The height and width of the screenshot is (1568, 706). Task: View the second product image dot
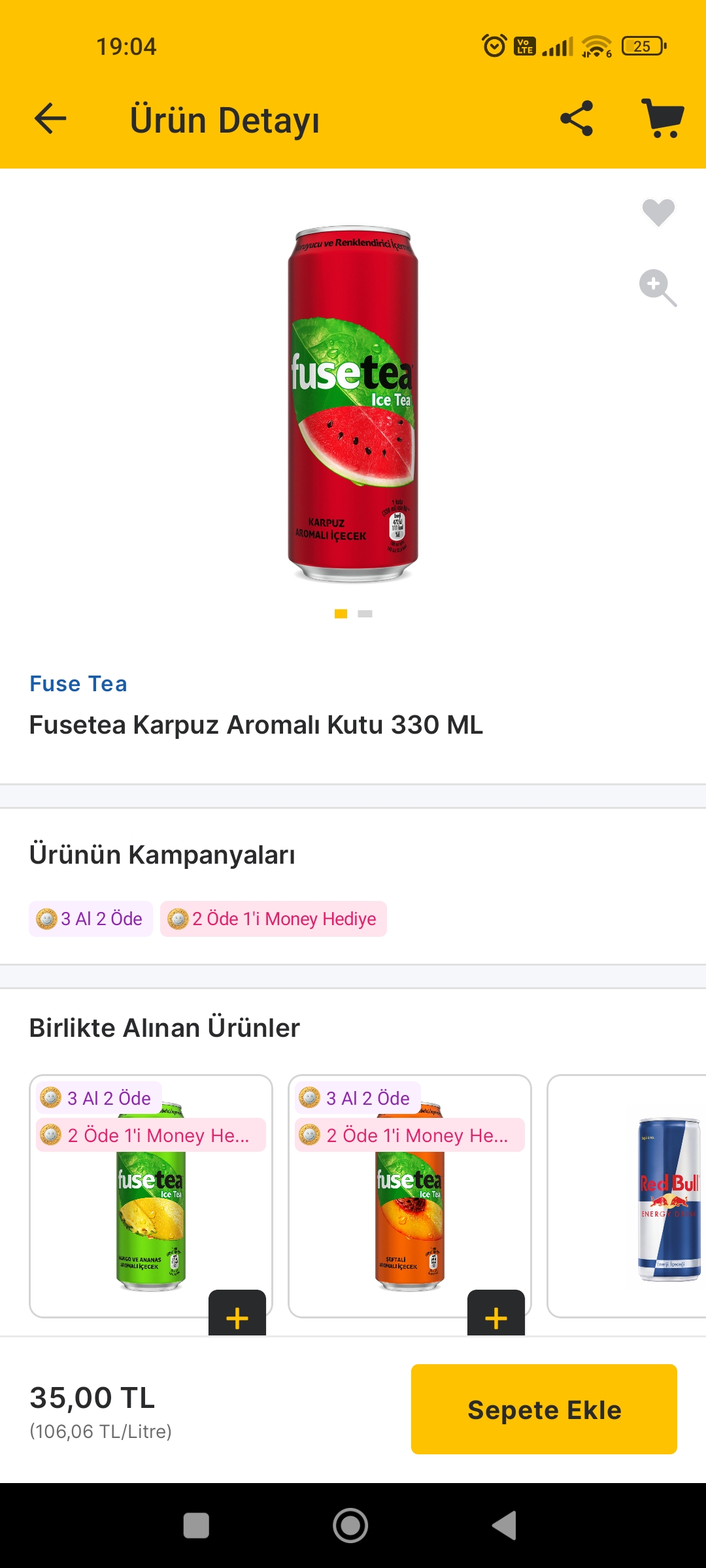[365, 614]
